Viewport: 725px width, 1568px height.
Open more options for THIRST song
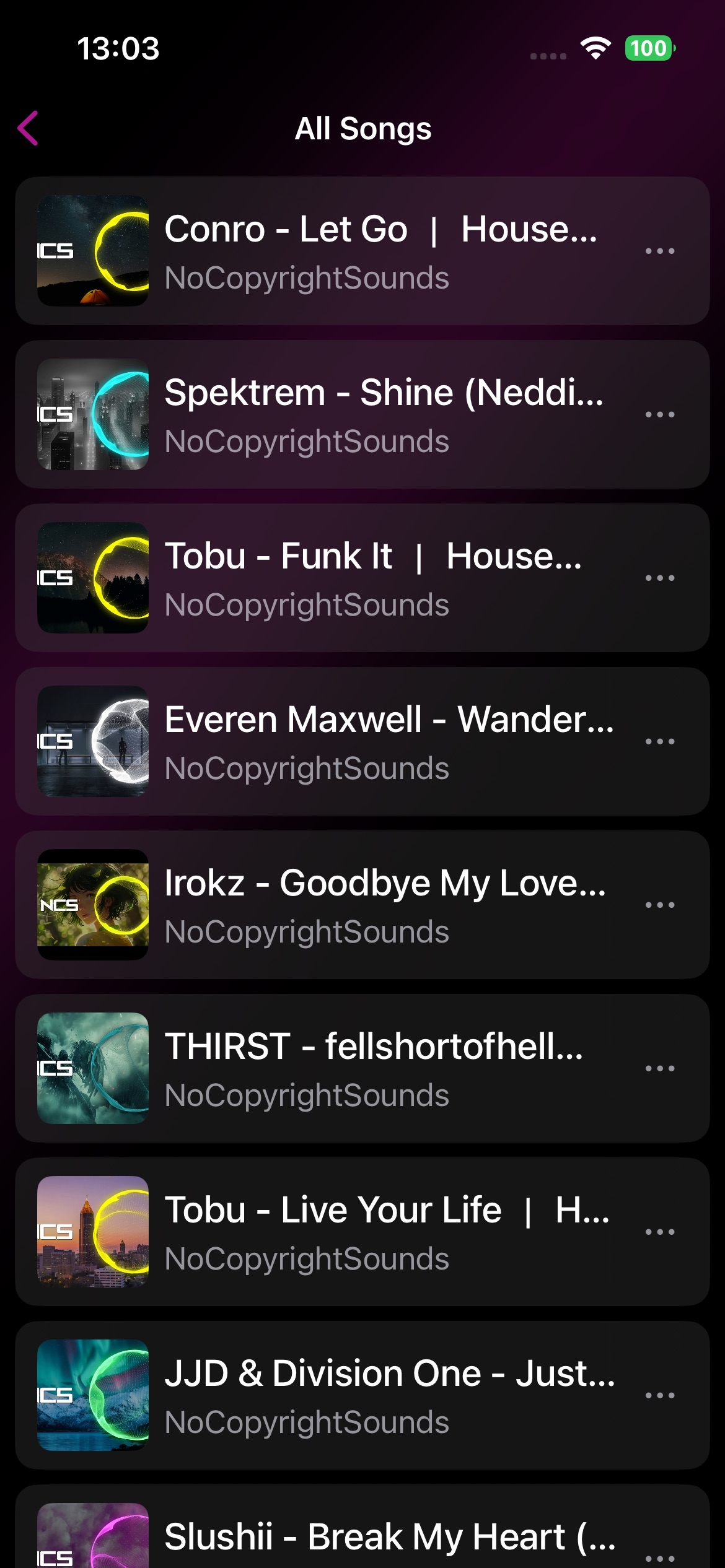659,1068
